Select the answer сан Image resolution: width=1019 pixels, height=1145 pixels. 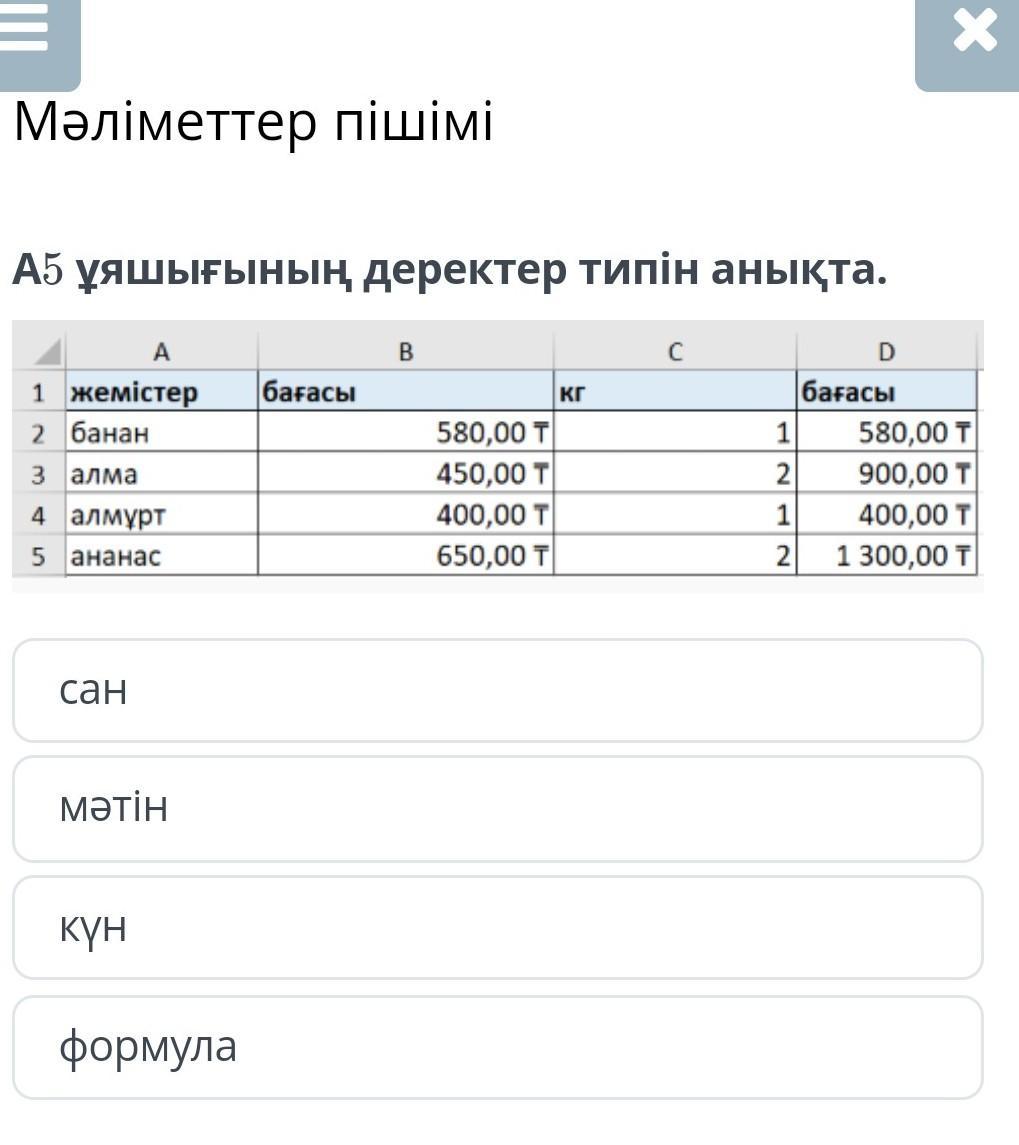tap(497, 691)
